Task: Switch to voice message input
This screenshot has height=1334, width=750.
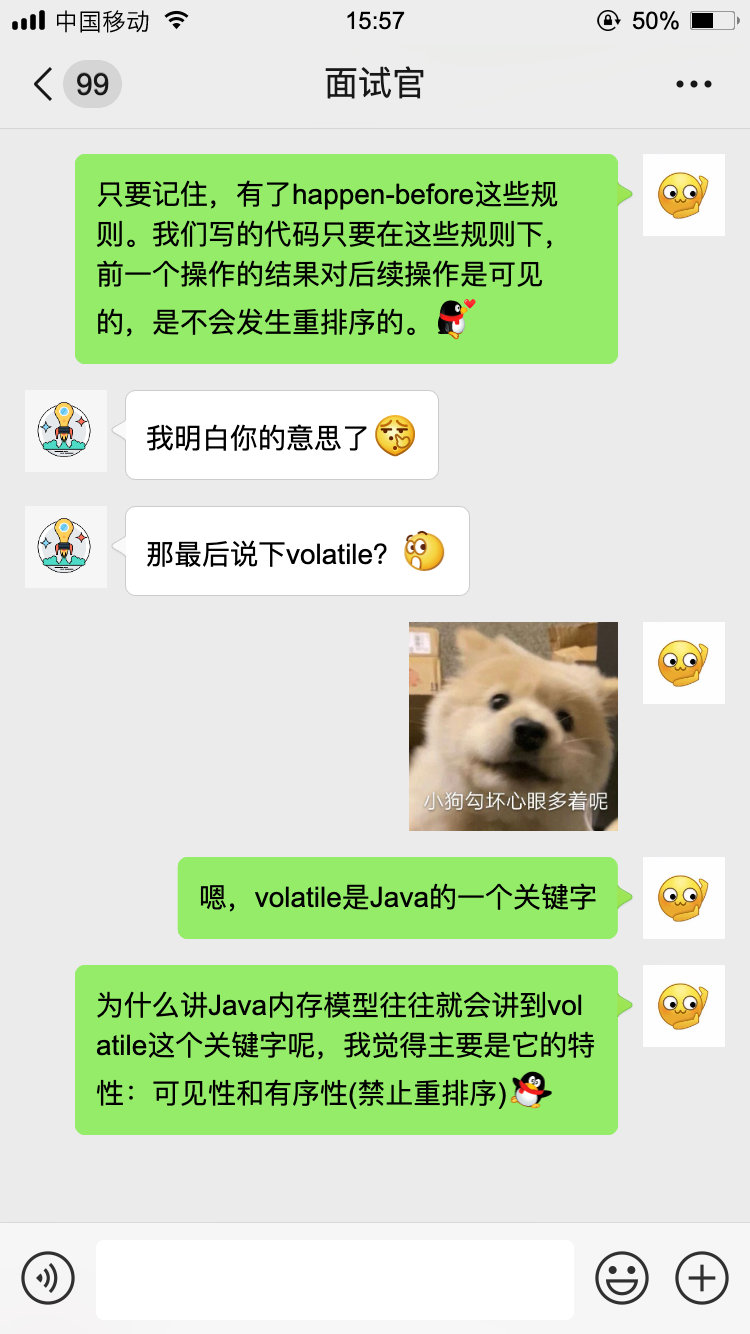Action: pyautogui.click(x=48, y=1277)
